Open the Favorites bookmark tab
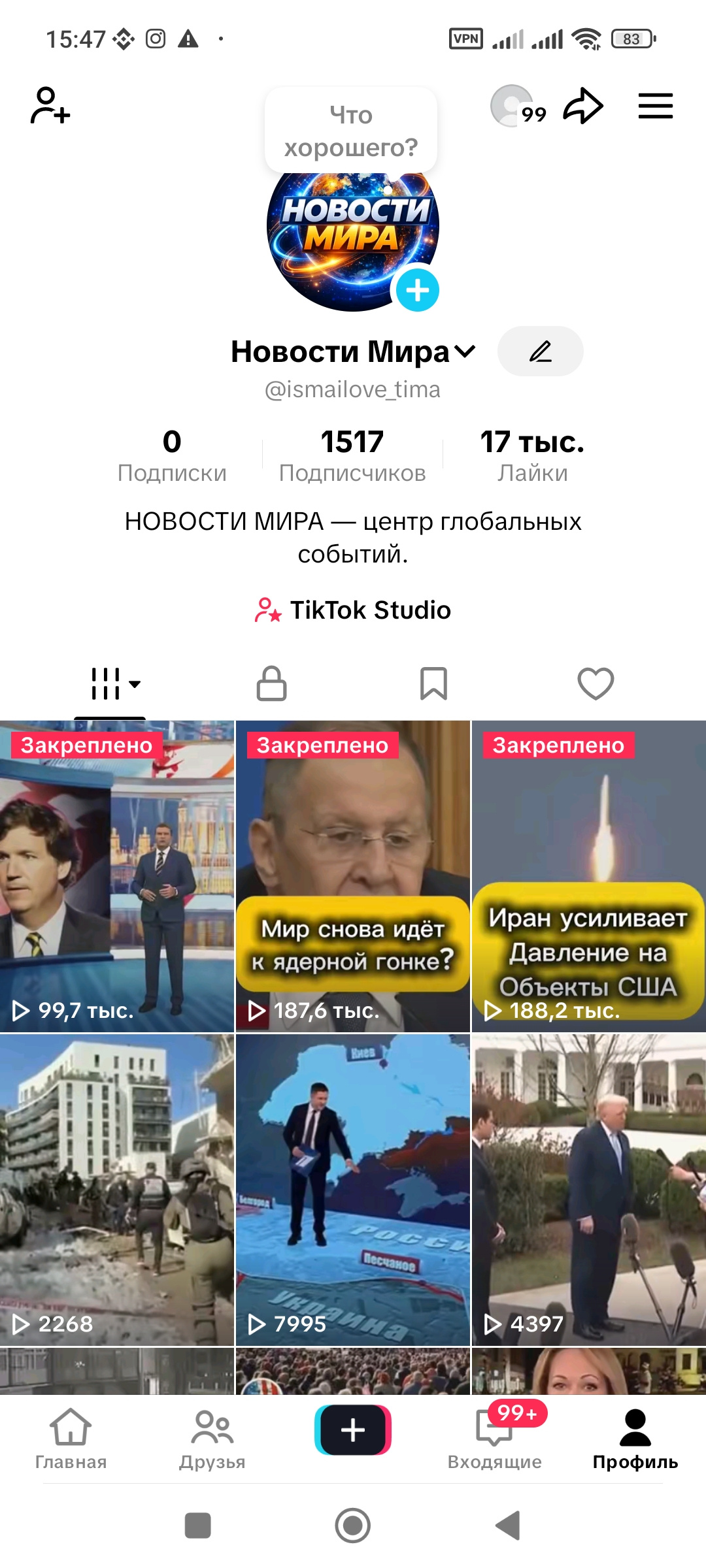 433,683
